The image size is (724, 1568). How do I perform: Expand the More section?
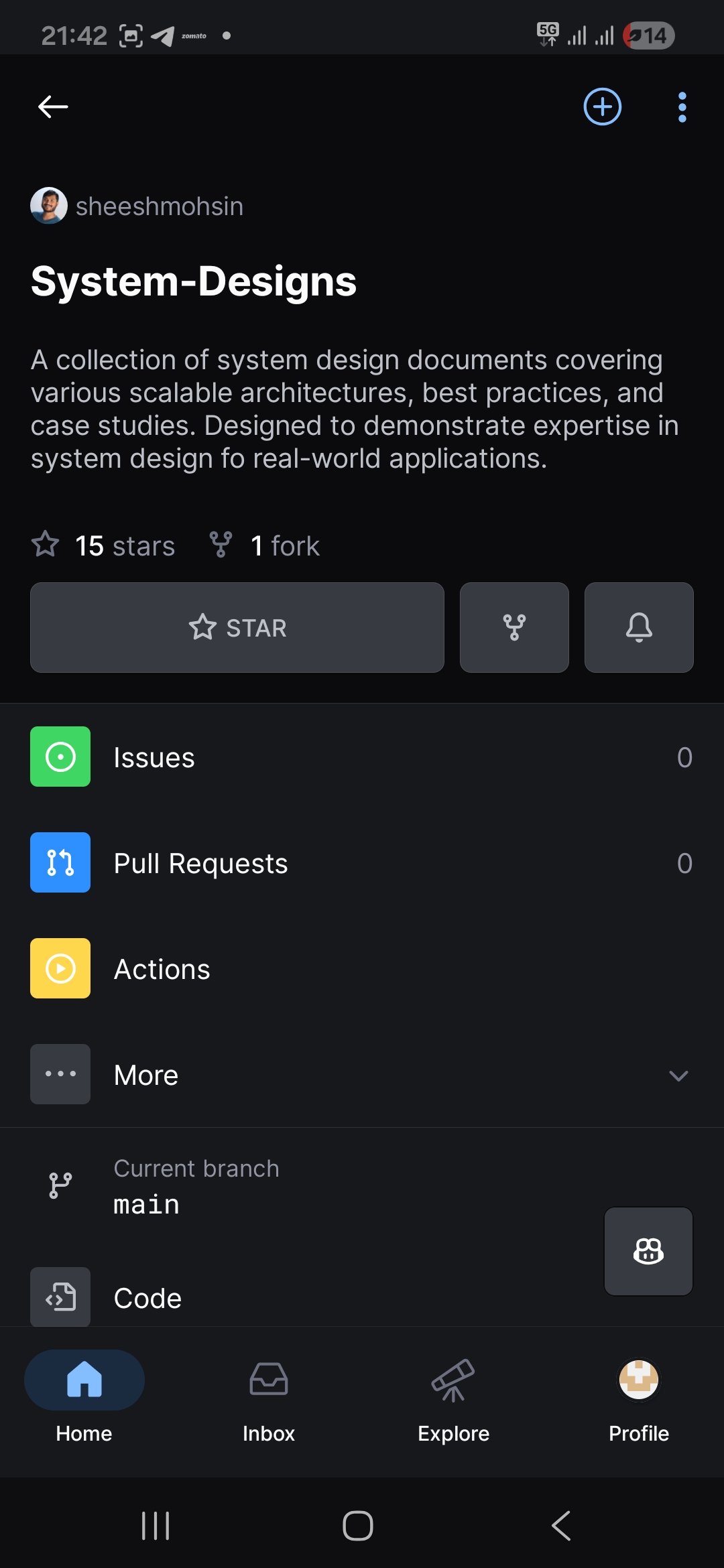pyautogui.click(x=362, y=1075)
